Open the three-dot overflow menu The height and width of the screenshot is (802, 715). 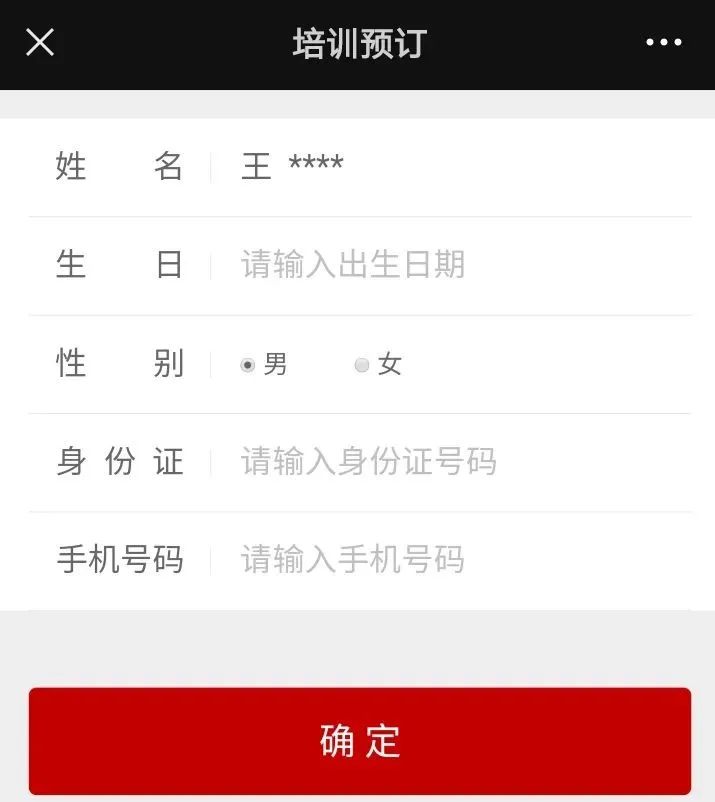pyautogui.click(x=663, y=43)
